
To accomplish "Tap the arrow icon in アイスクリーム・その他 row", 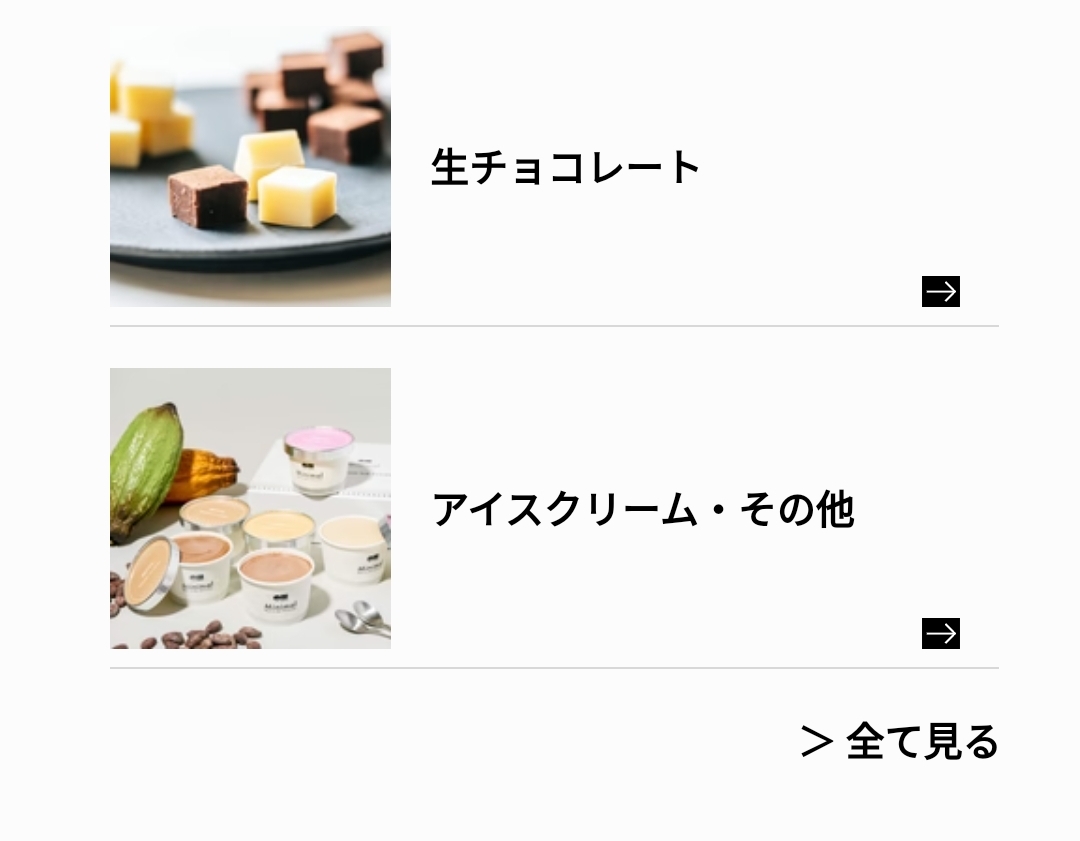I will 940,634.
